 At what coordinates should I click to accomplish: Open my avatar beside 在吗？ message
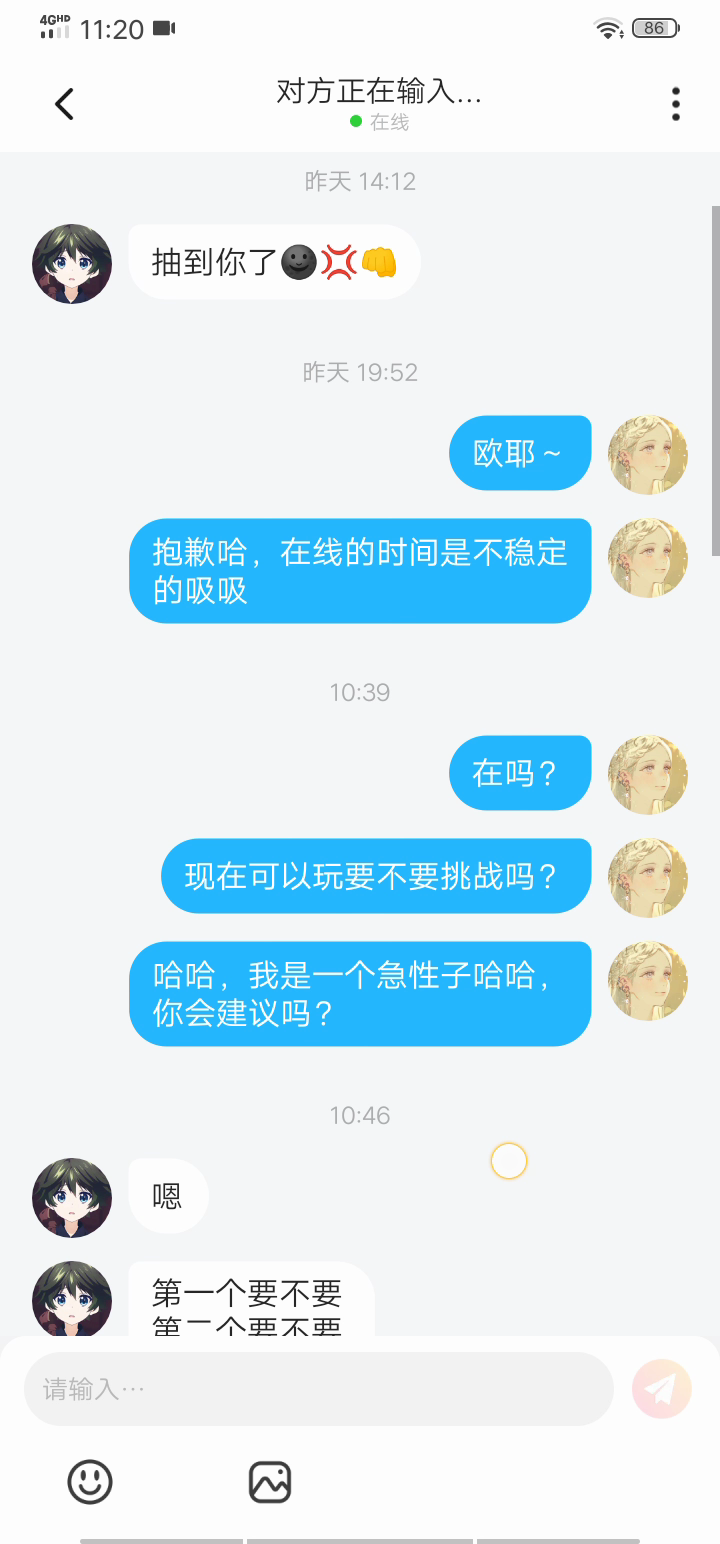coord(648,774)
